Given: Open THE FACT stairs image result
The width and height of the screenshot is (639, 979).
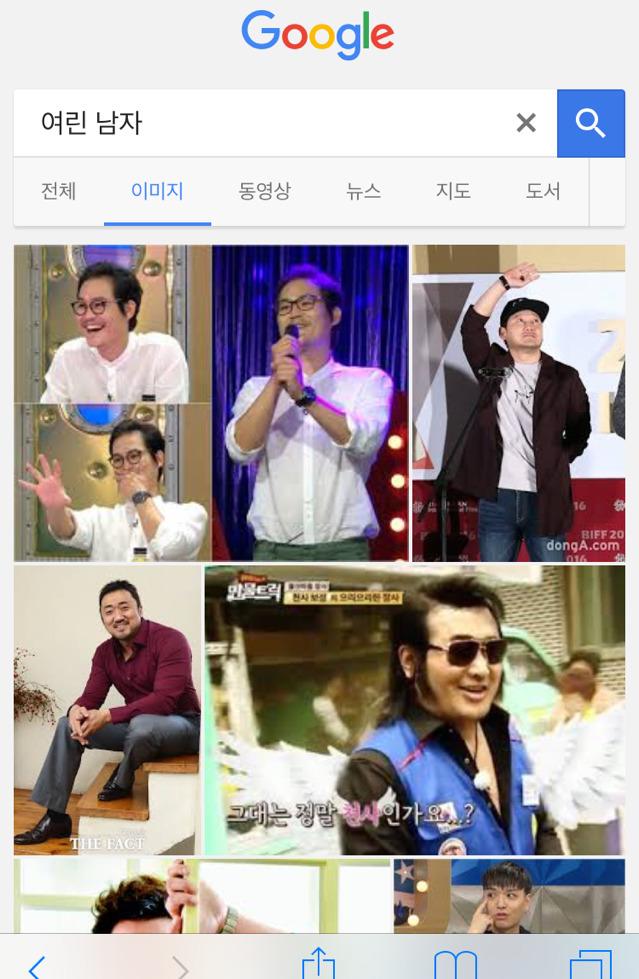Looking at the screenshot, I should click(106, 709).
